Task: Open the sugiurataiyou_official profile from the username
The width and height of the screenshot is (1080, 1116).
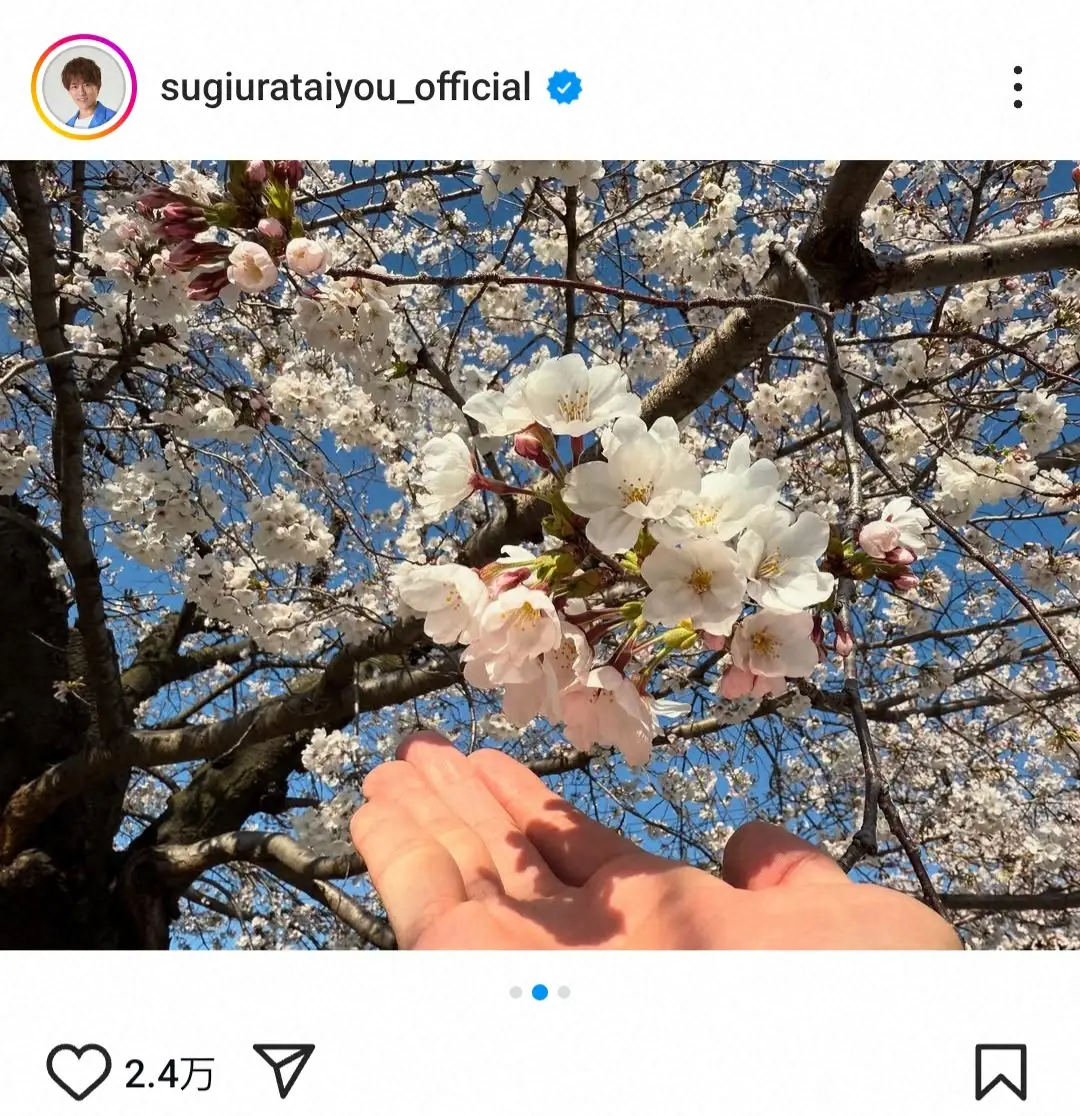Action: click(x=345, y=88)
